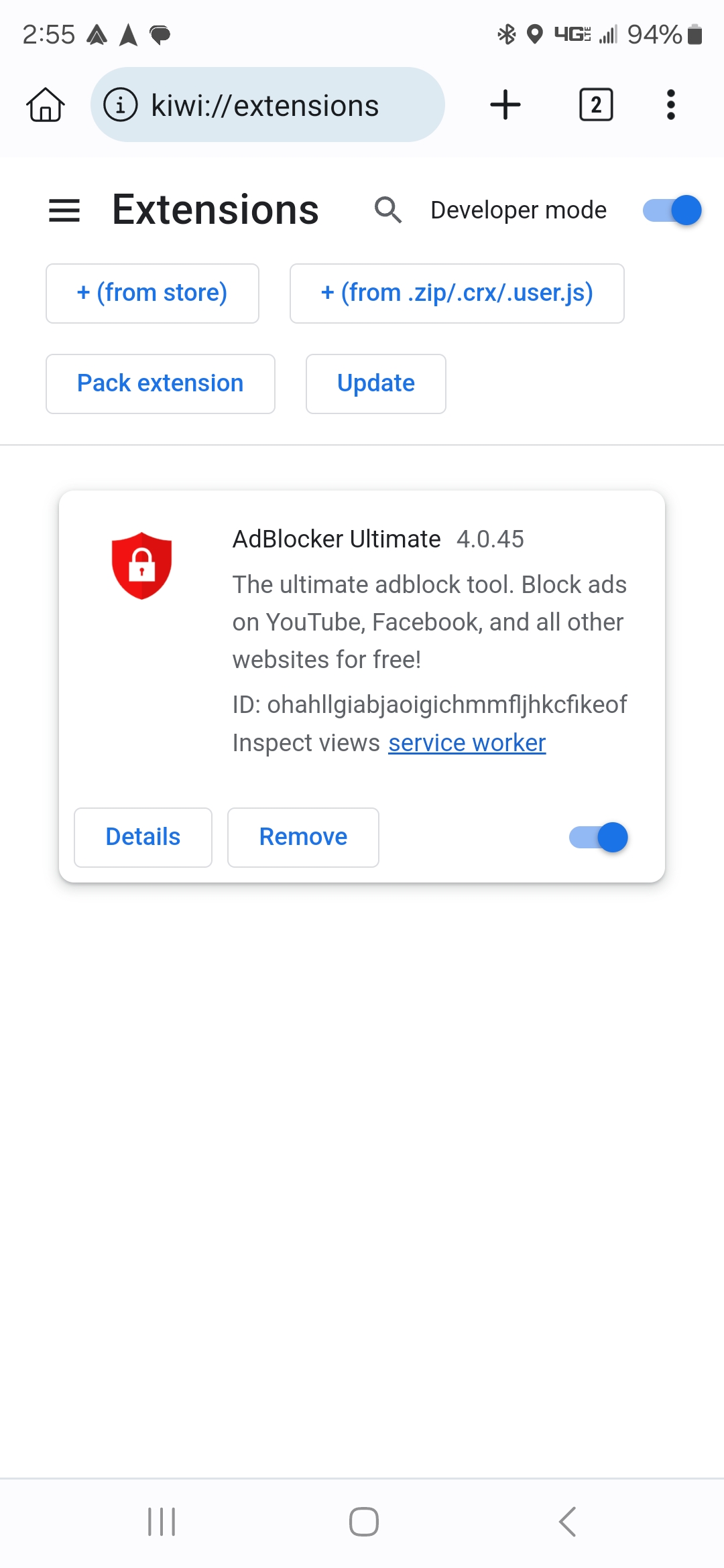Open the service worker inspect link
Screen dimensions: 724x1568
coord(467,743)
